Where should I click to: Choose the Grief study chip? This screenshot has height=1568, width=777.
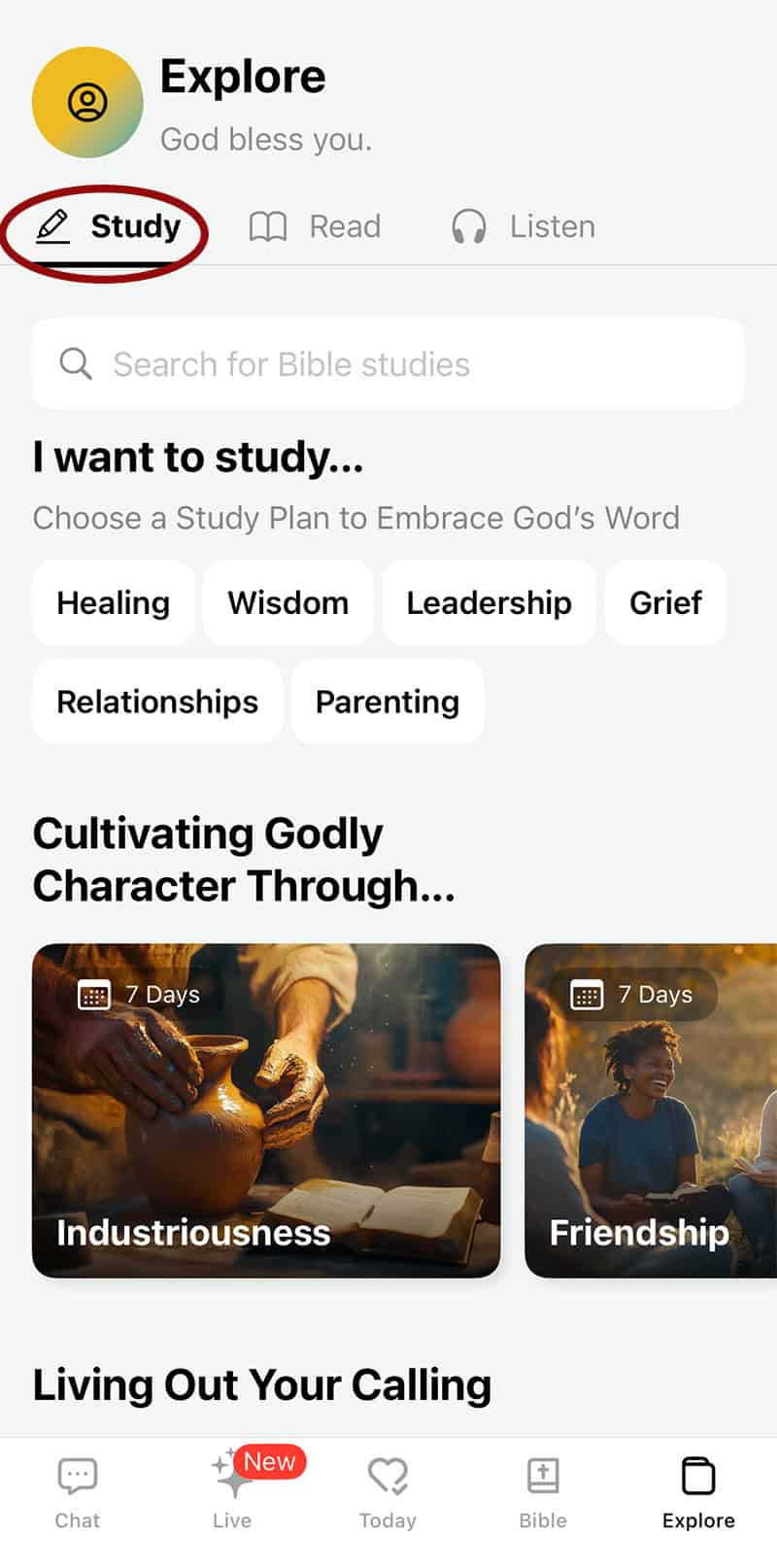tap(665, 602)
